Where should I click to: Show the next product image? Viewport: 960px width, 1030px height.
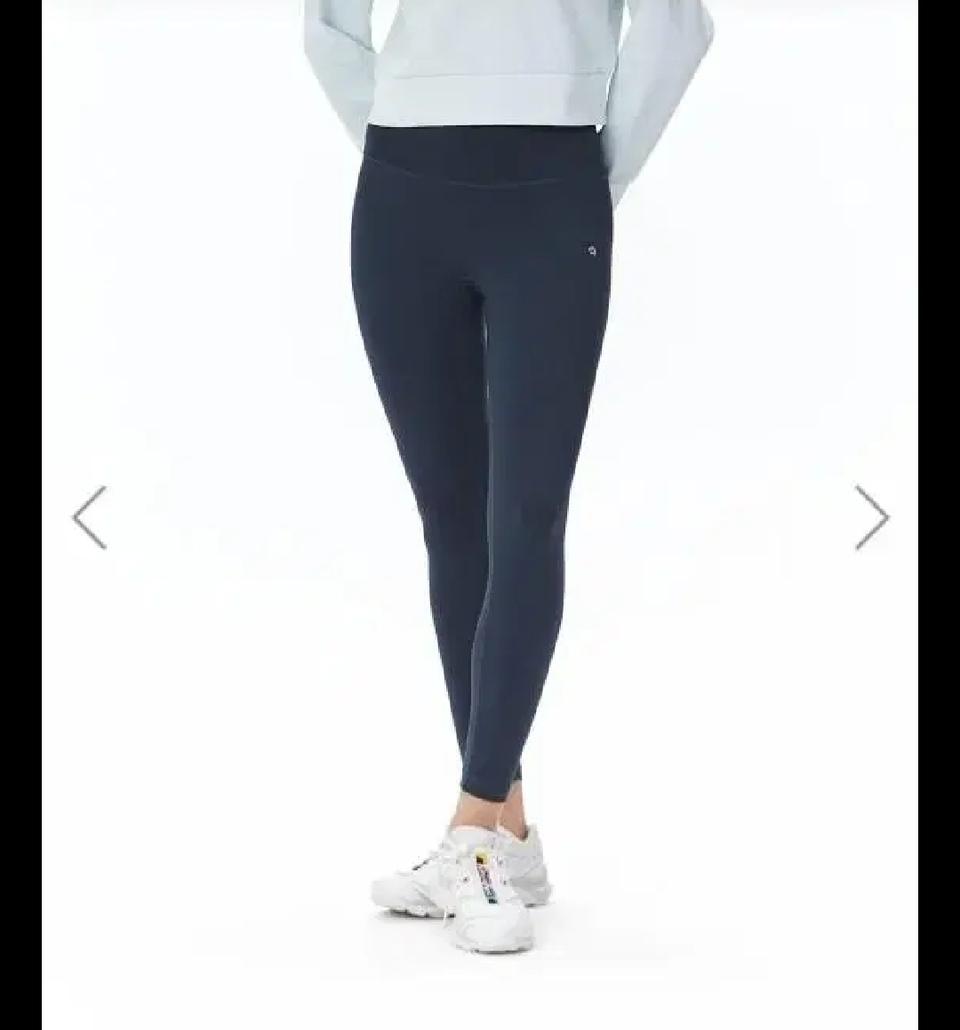[x=871, y=517]
